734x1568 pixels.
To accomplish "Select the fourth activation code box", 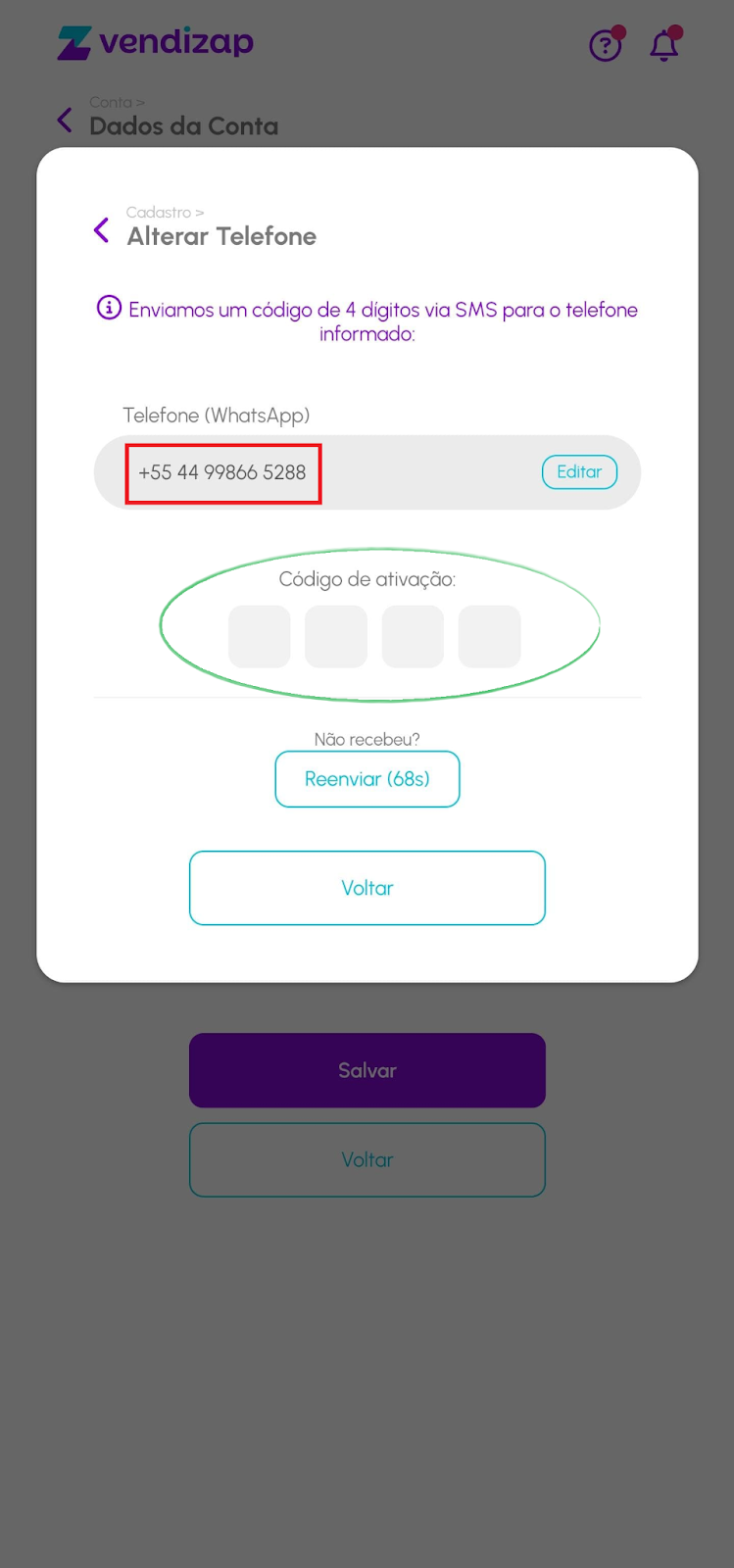I will click(489, 637).
